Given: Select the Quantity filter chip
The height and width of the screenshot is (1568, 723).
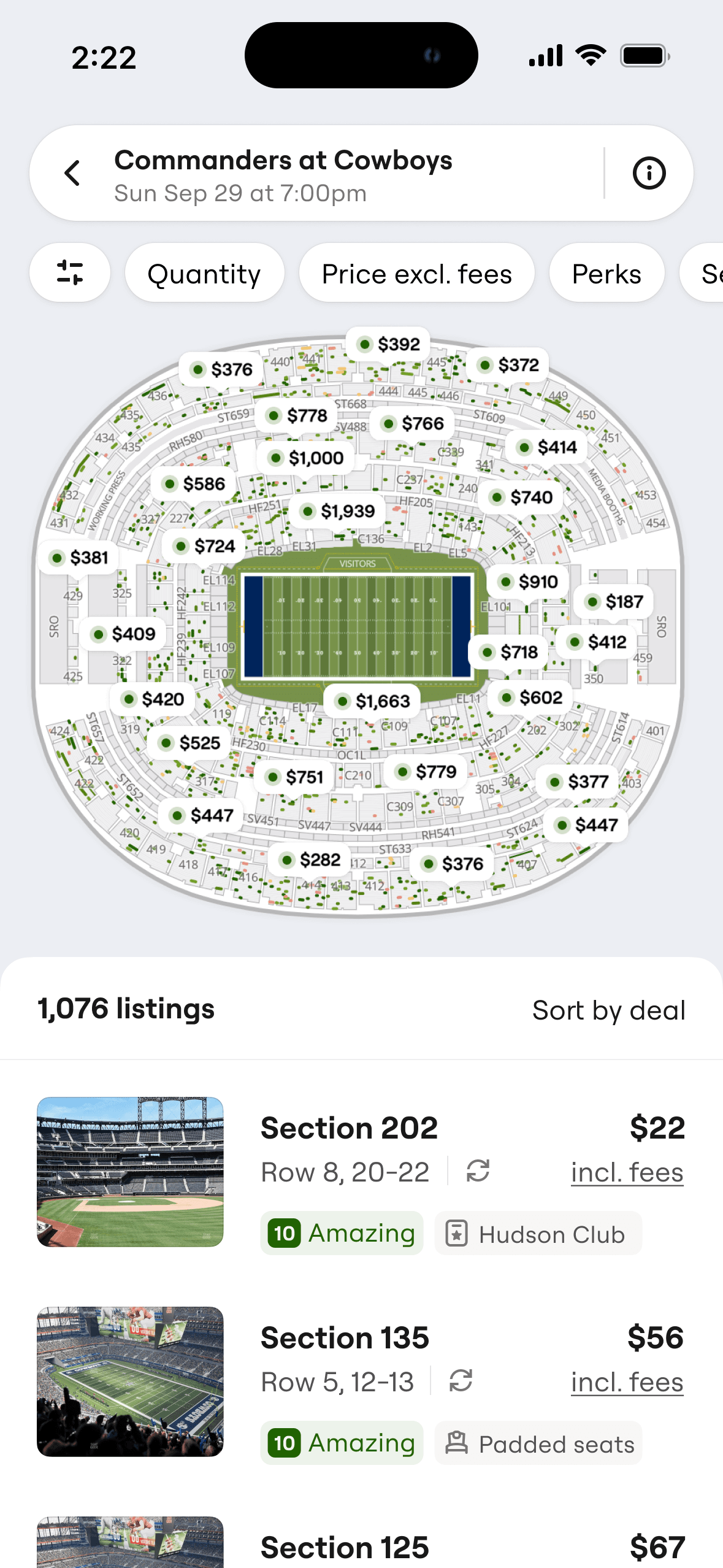Looking at the screenshot, I should [204, 274].
